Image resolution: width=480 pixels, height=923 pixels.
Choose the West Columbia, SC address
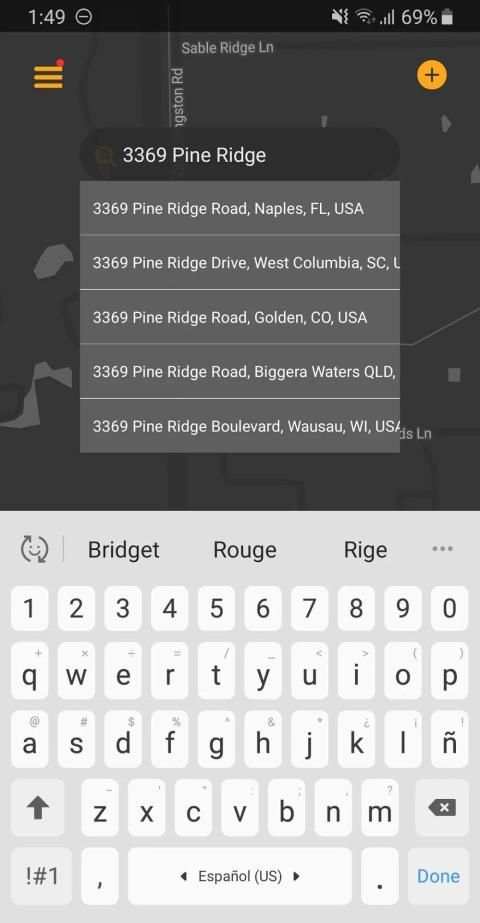tap(240, 263)
